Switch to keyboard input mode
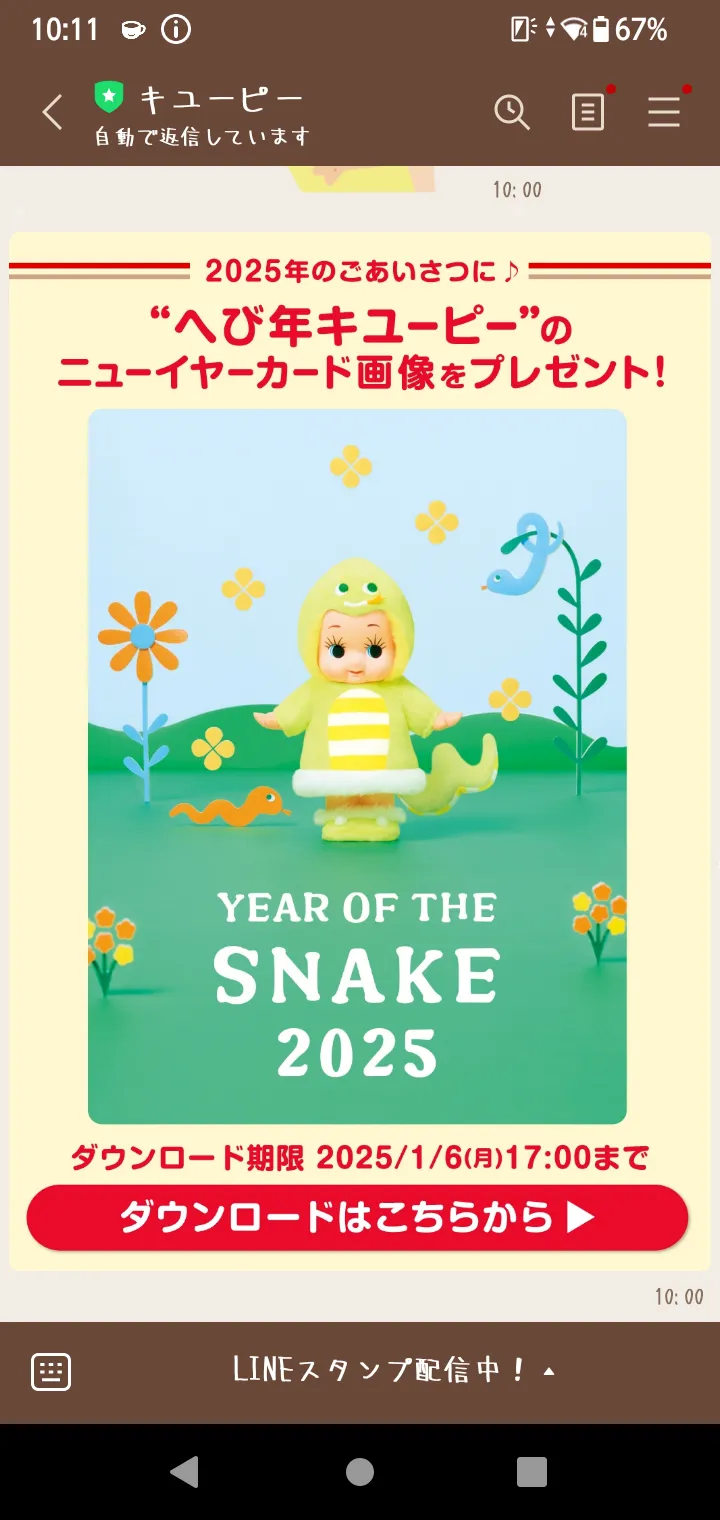720x1520 pixels. 51,1371
